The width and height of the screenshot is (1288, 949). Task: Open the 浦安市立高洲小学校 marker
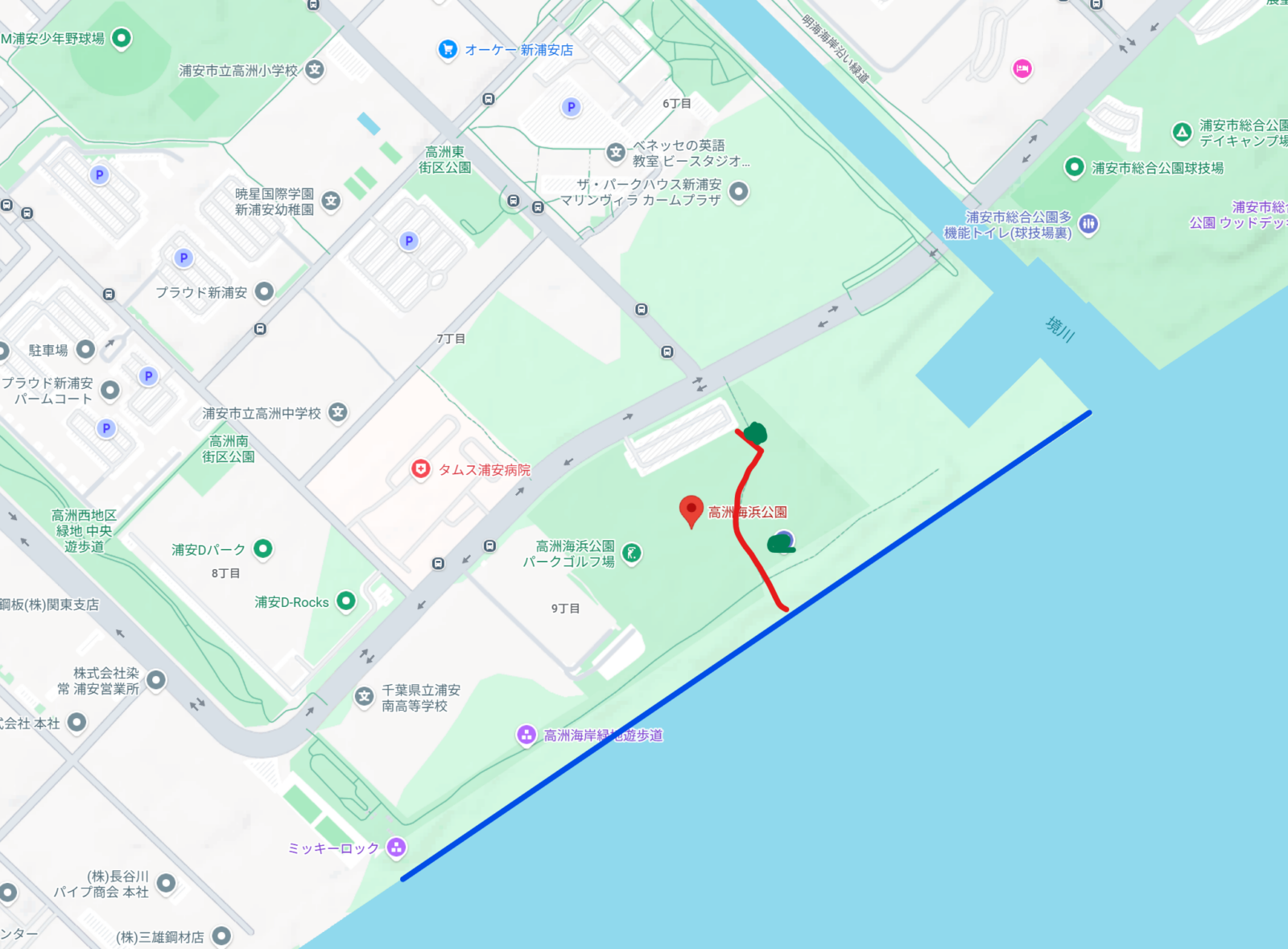pyautogui.click(x=315, y=70)
